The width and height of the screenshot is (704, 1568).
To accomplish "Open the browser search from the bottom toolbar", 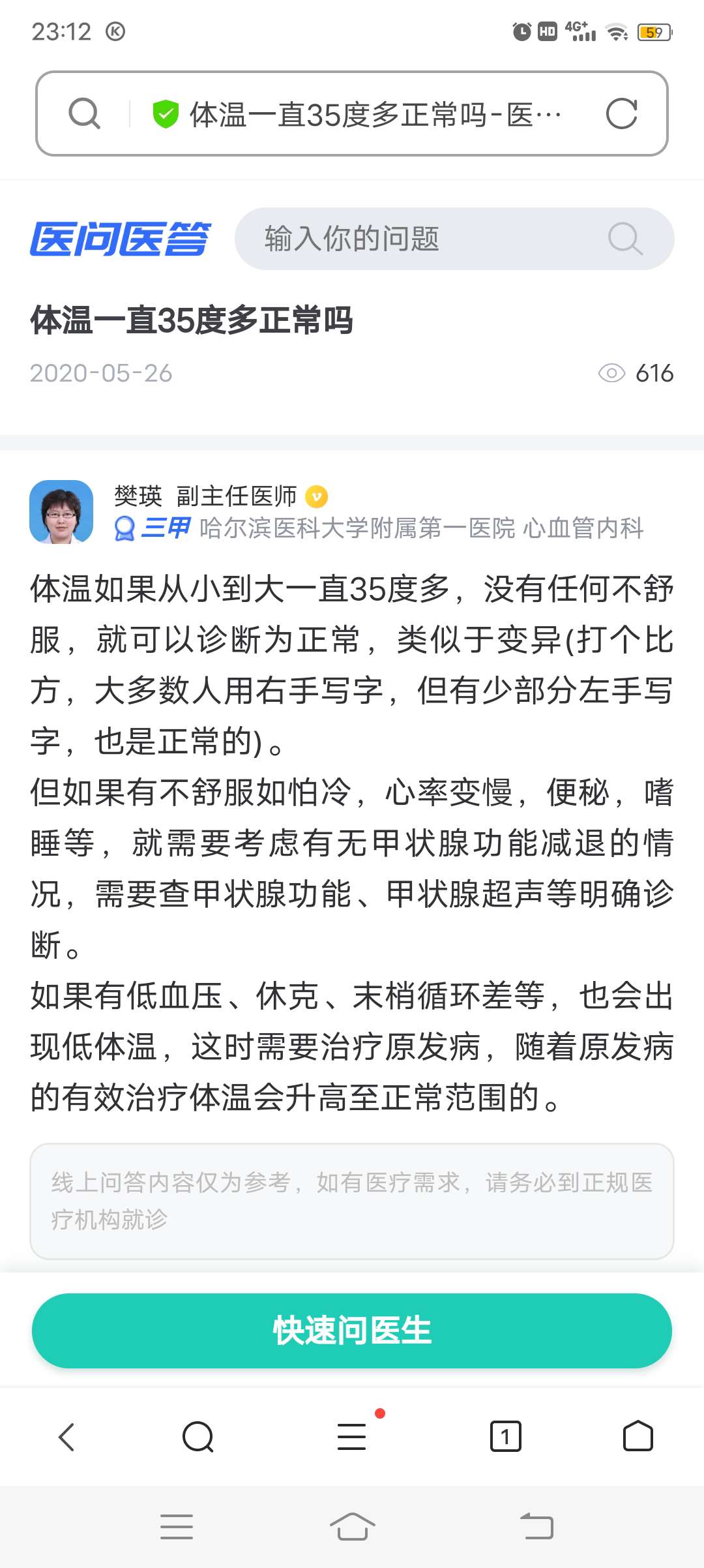I will tap(198, 1437).
